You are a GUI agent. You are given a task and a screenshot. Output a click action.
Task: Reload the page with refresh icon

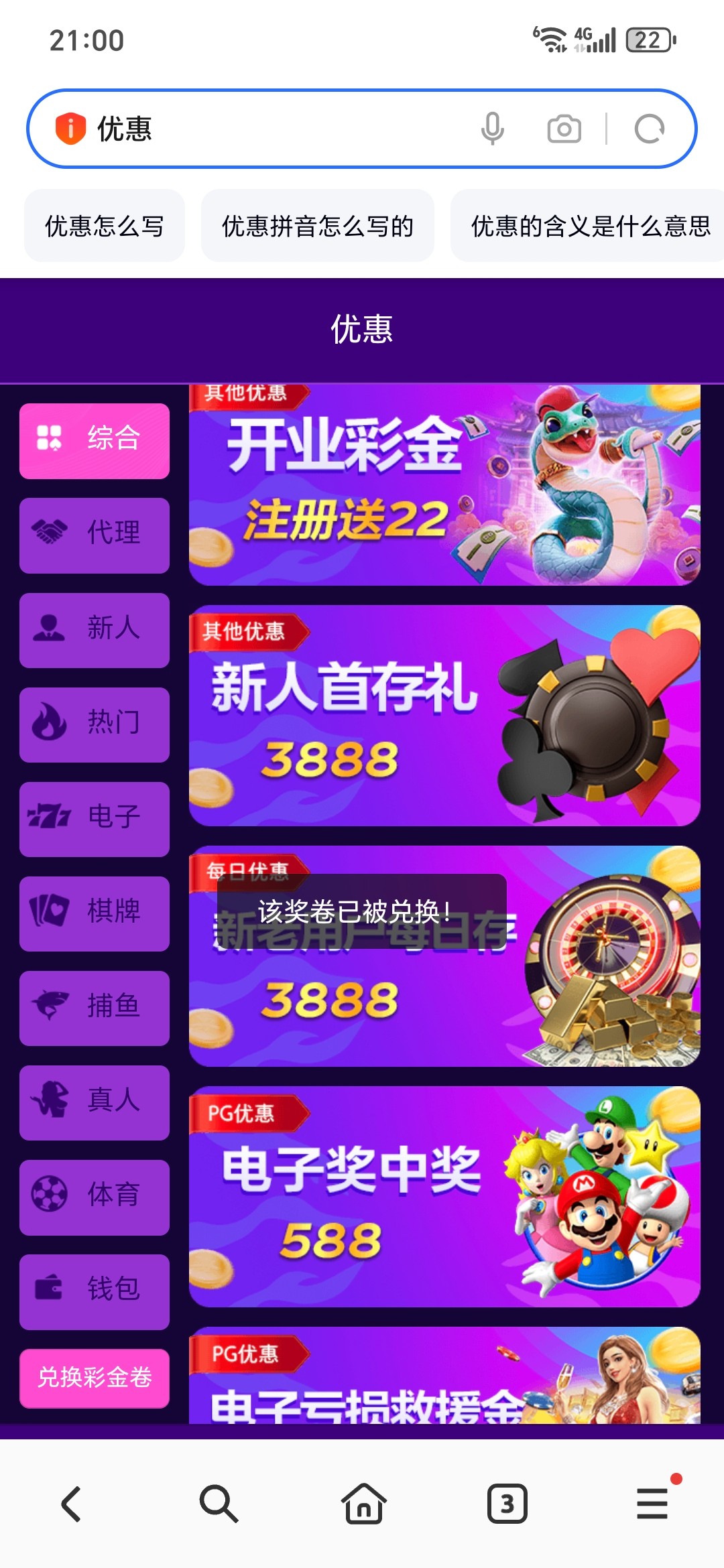[x=649, y=129]
